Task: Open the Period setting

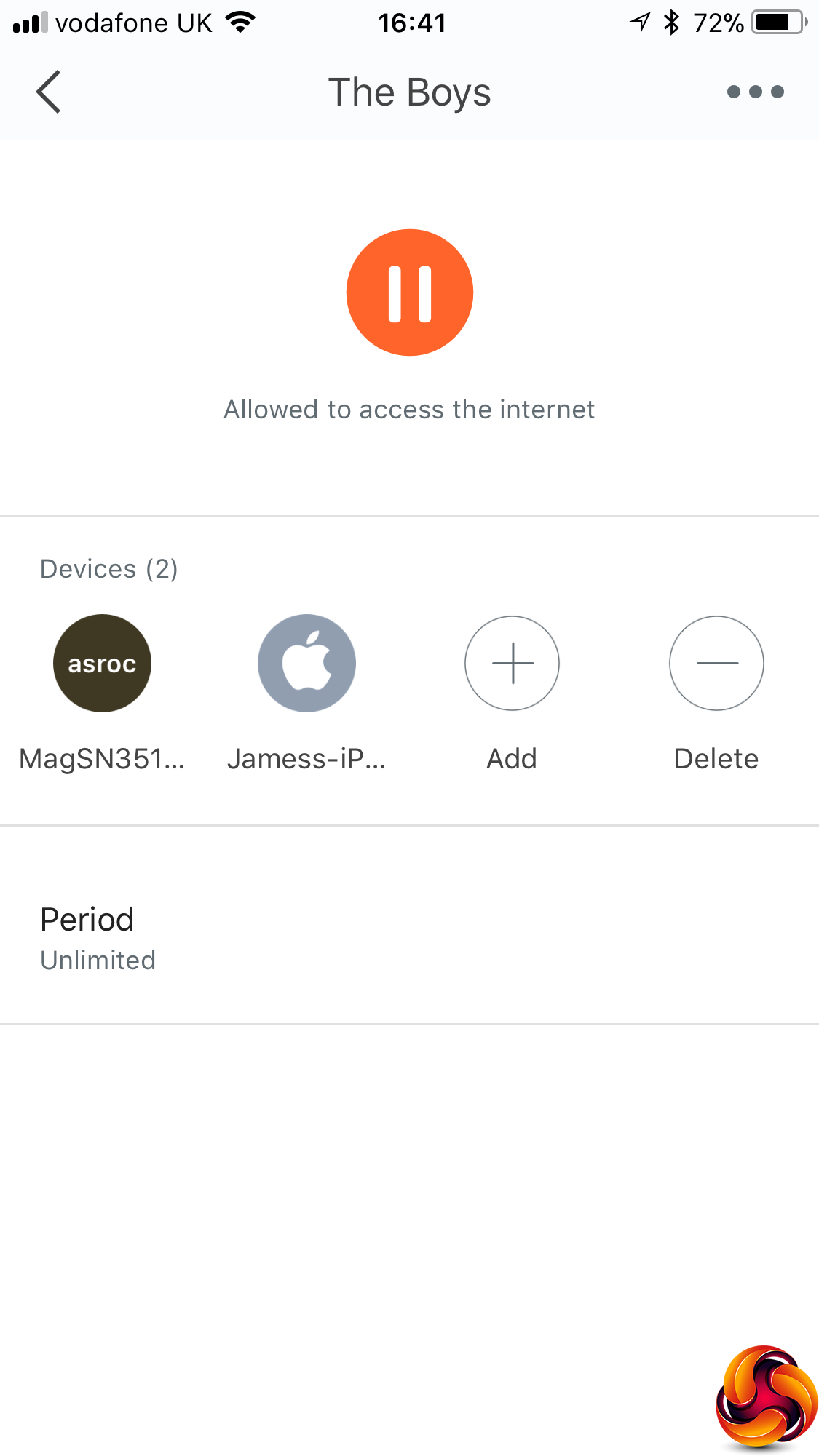Action: [x=409, y=937]
